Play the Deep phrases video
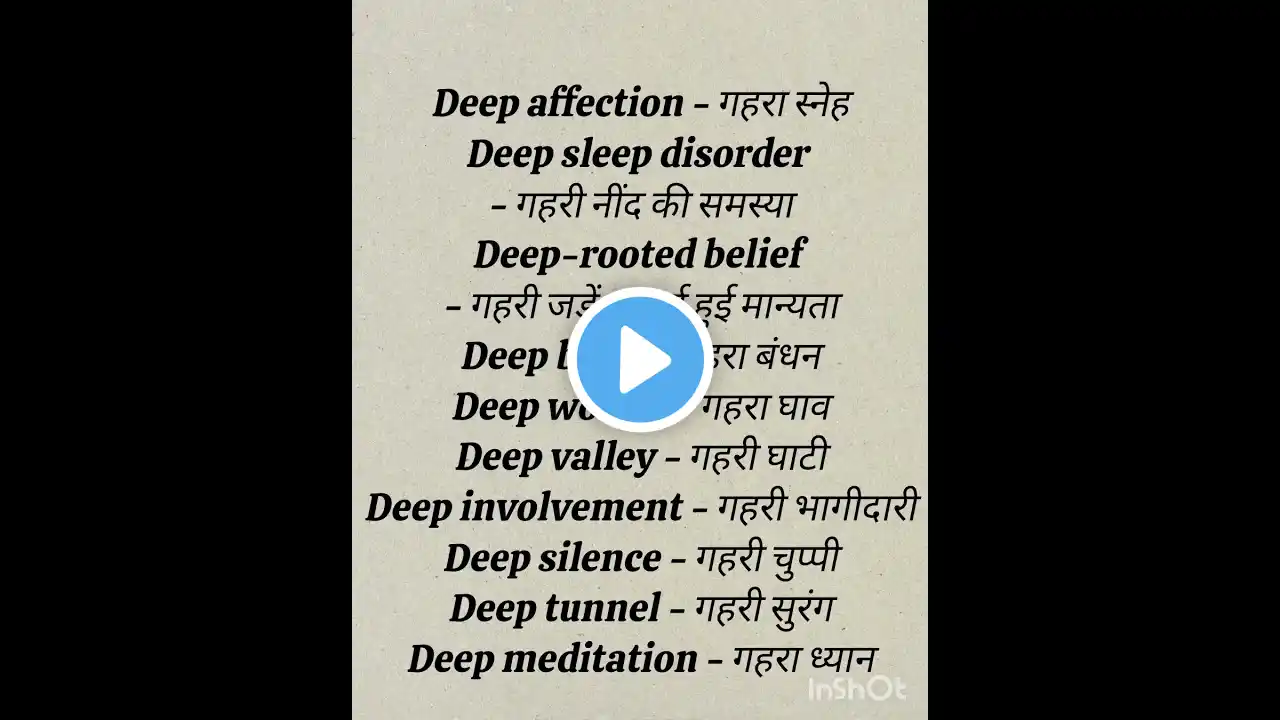This screenshot has height=720, width=1280. [x=640, y=359]
